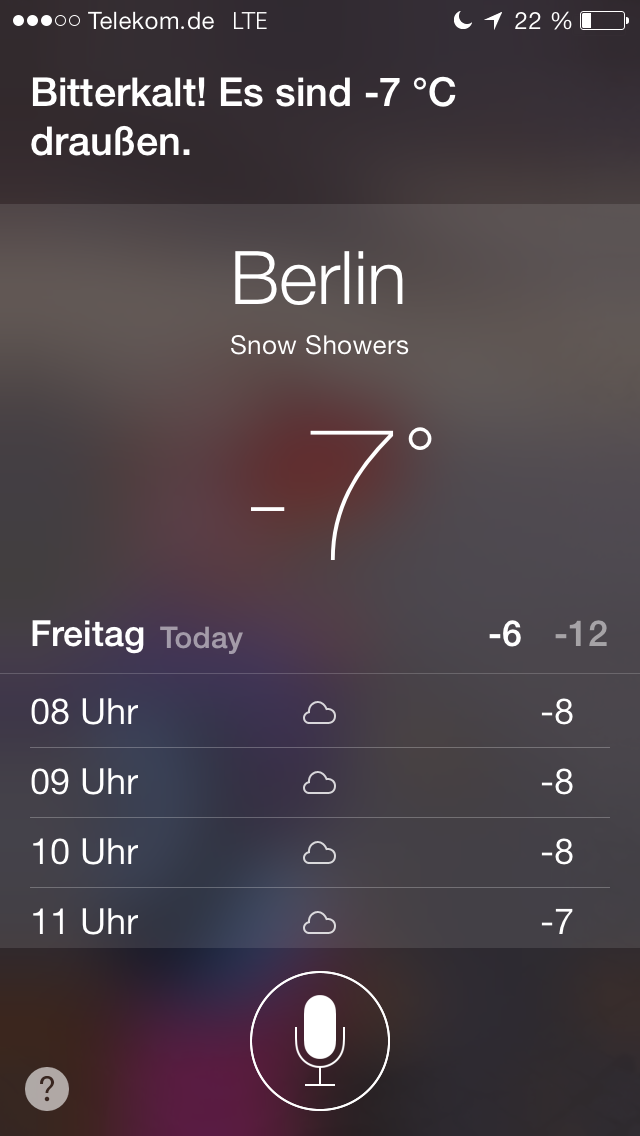Tap the microphone to speak to Siri
Screen dimensions: 640x1136
[x=320, y=1041]
